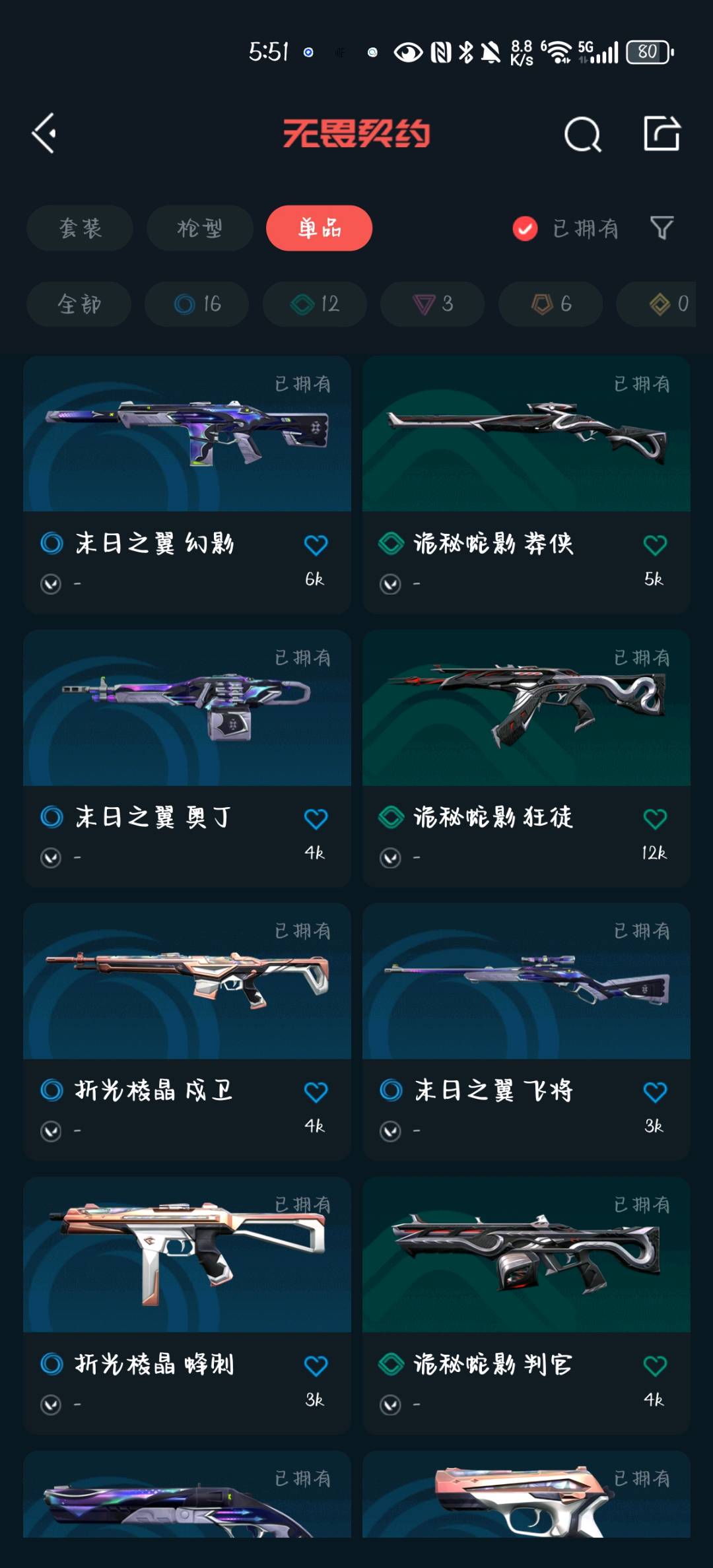Select the 单品 tab

[319, 228]
